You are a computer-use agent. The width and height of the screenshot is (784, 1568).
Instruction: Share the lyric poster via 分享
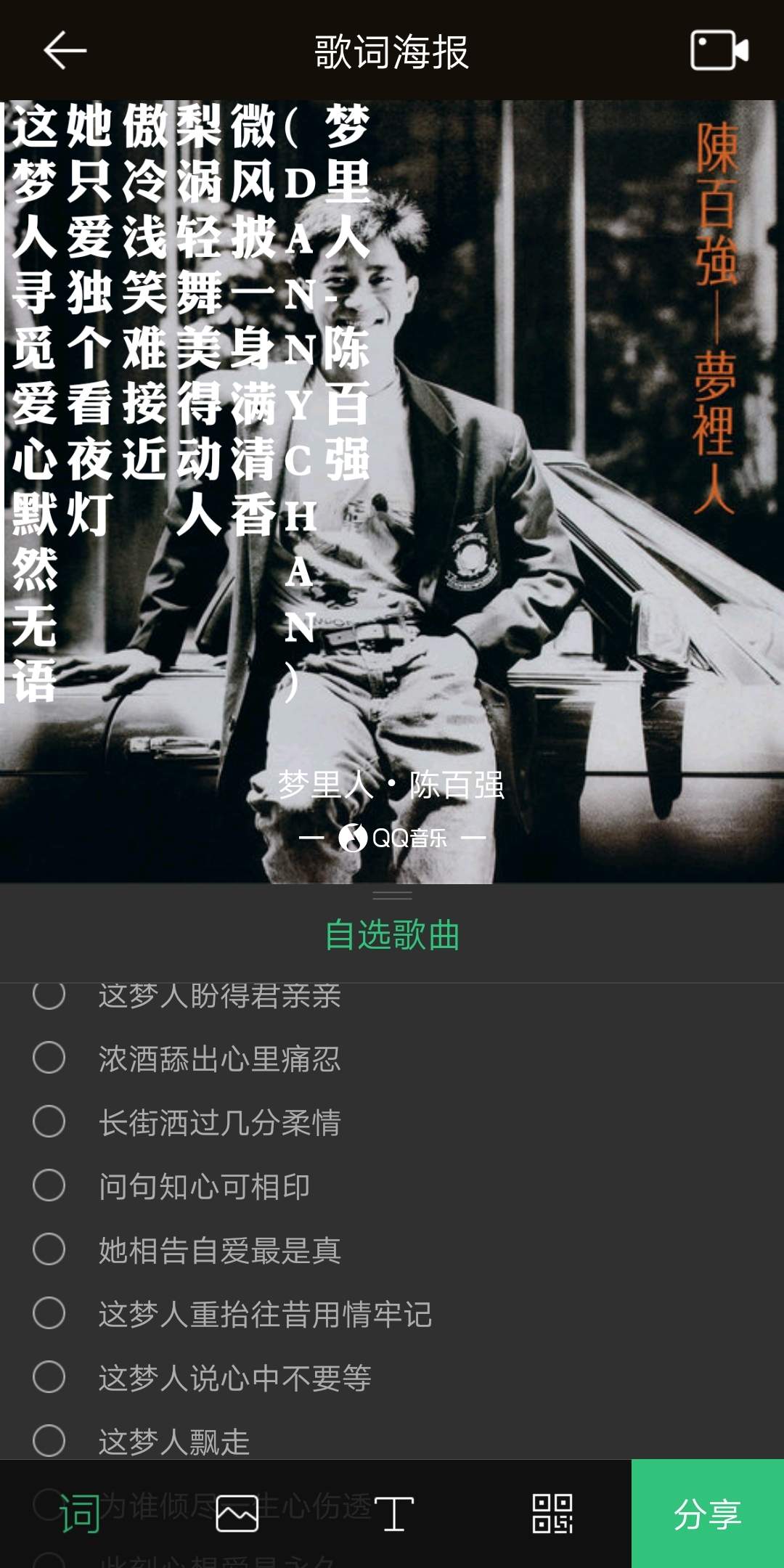pos(708,1514)
